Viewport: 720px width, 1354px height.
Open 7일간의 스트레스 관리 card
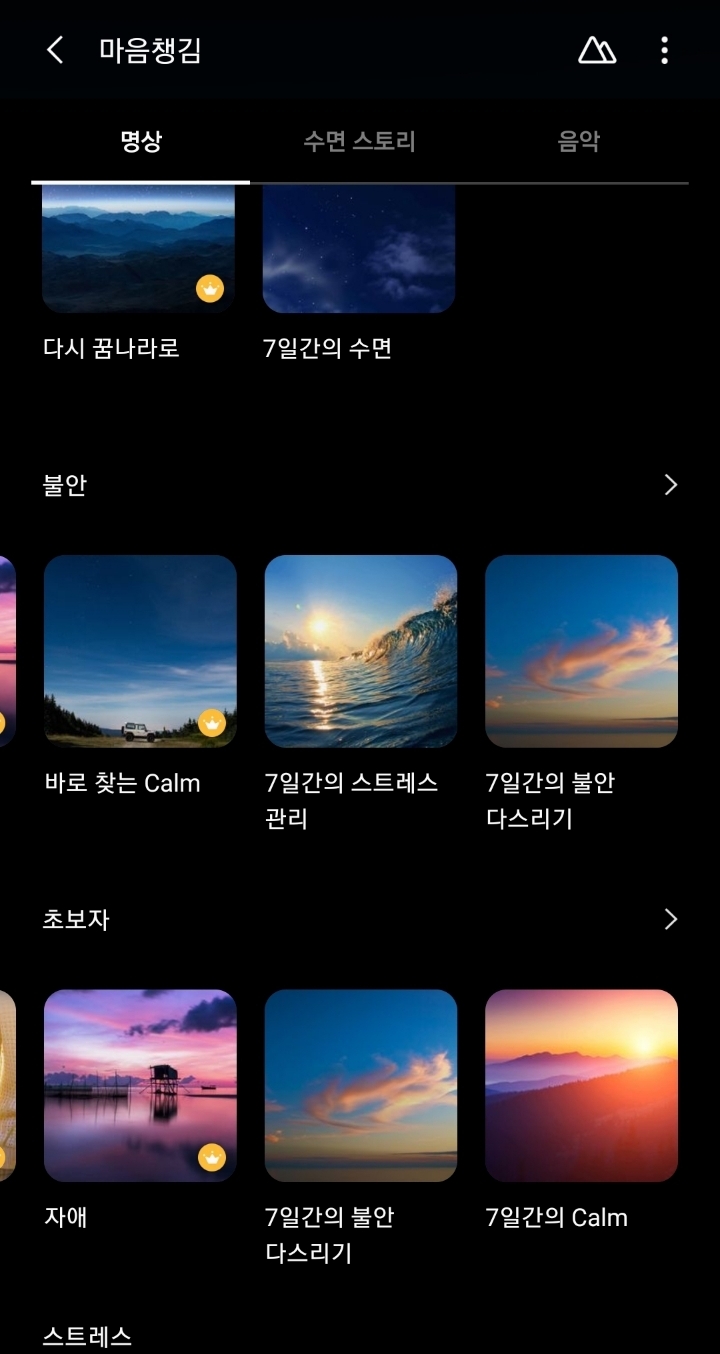(x=360, y=651)
